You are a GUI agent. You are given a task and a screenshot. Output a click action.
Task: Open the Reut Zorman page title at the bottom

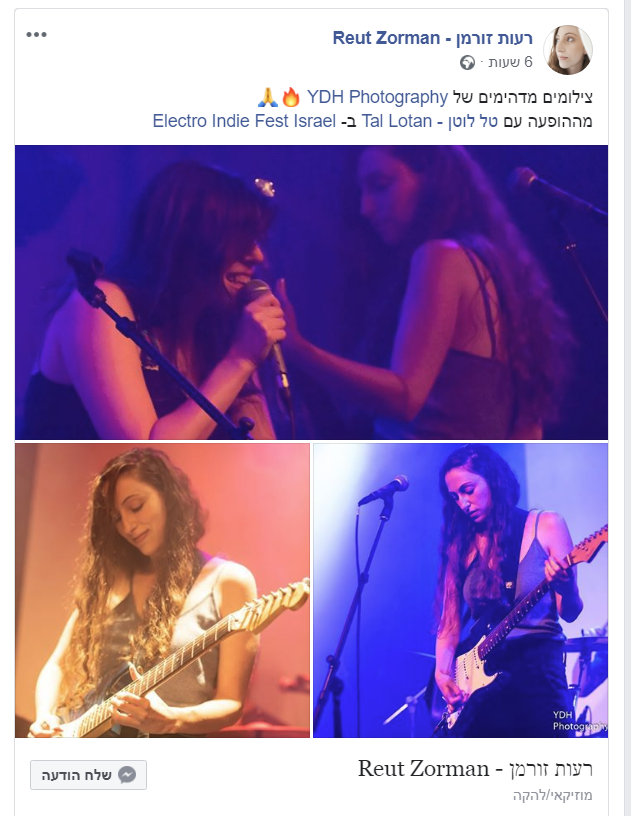pos(475,769)
